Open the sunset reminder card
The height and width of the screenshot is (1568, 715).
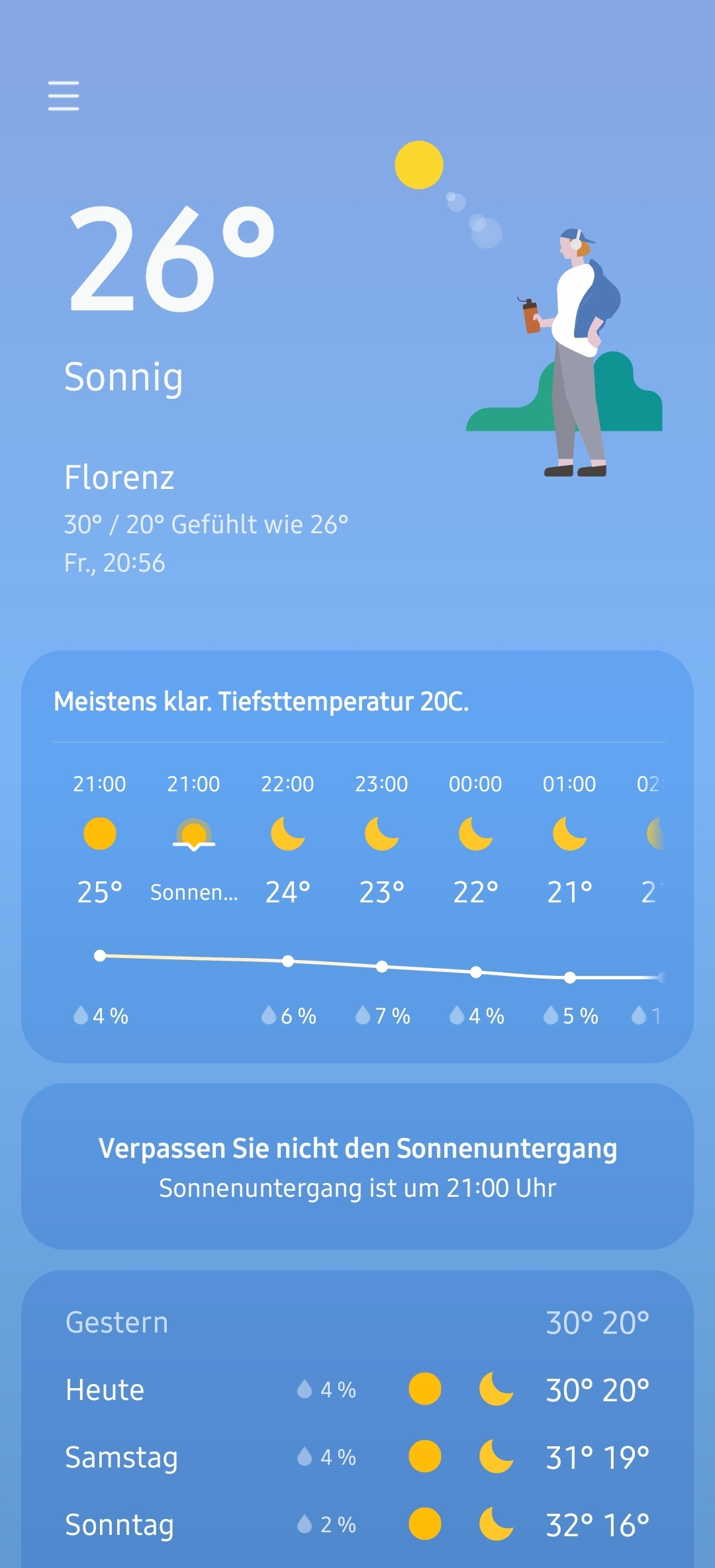(358, 1166)
